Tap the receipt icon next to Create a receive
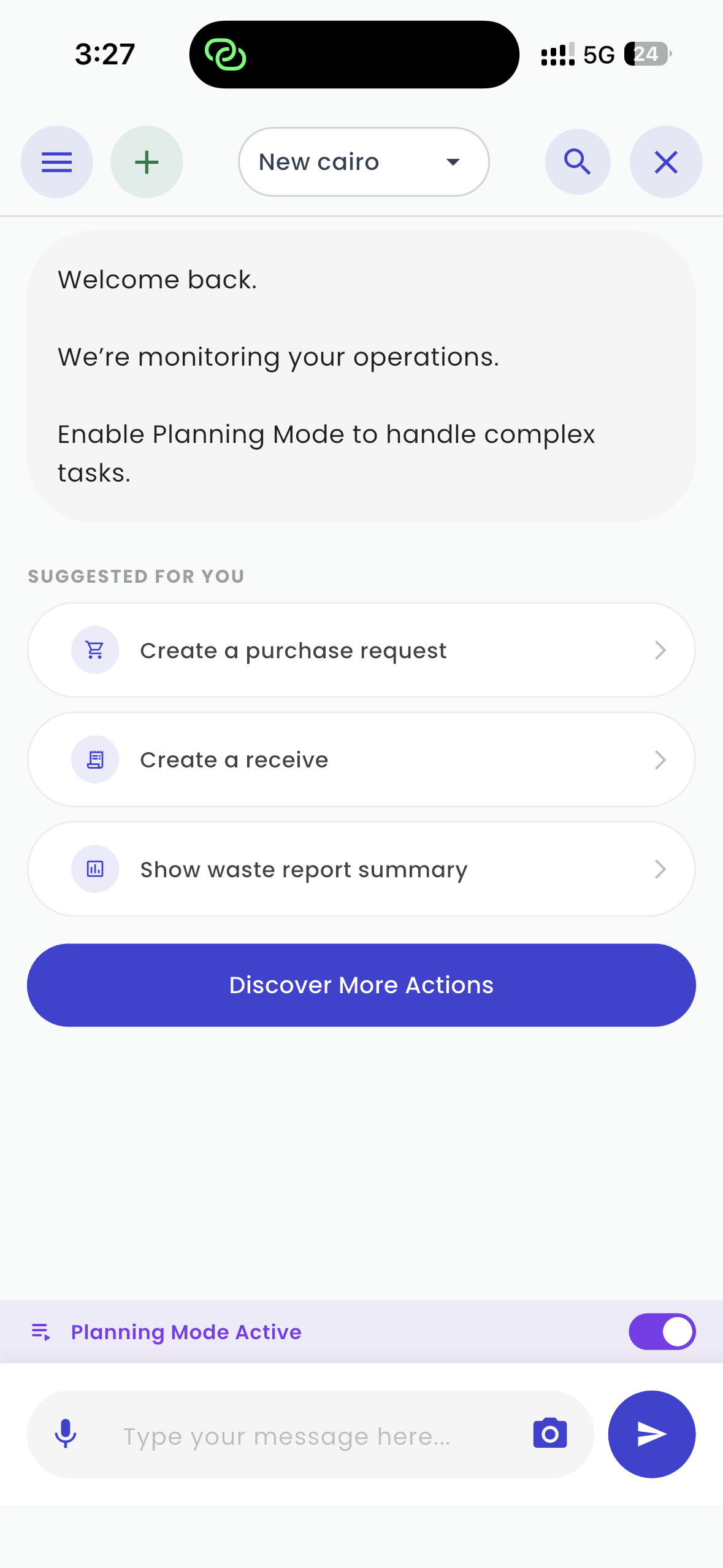This screenshot has height=1568, width=723. [x=94, y=759]
